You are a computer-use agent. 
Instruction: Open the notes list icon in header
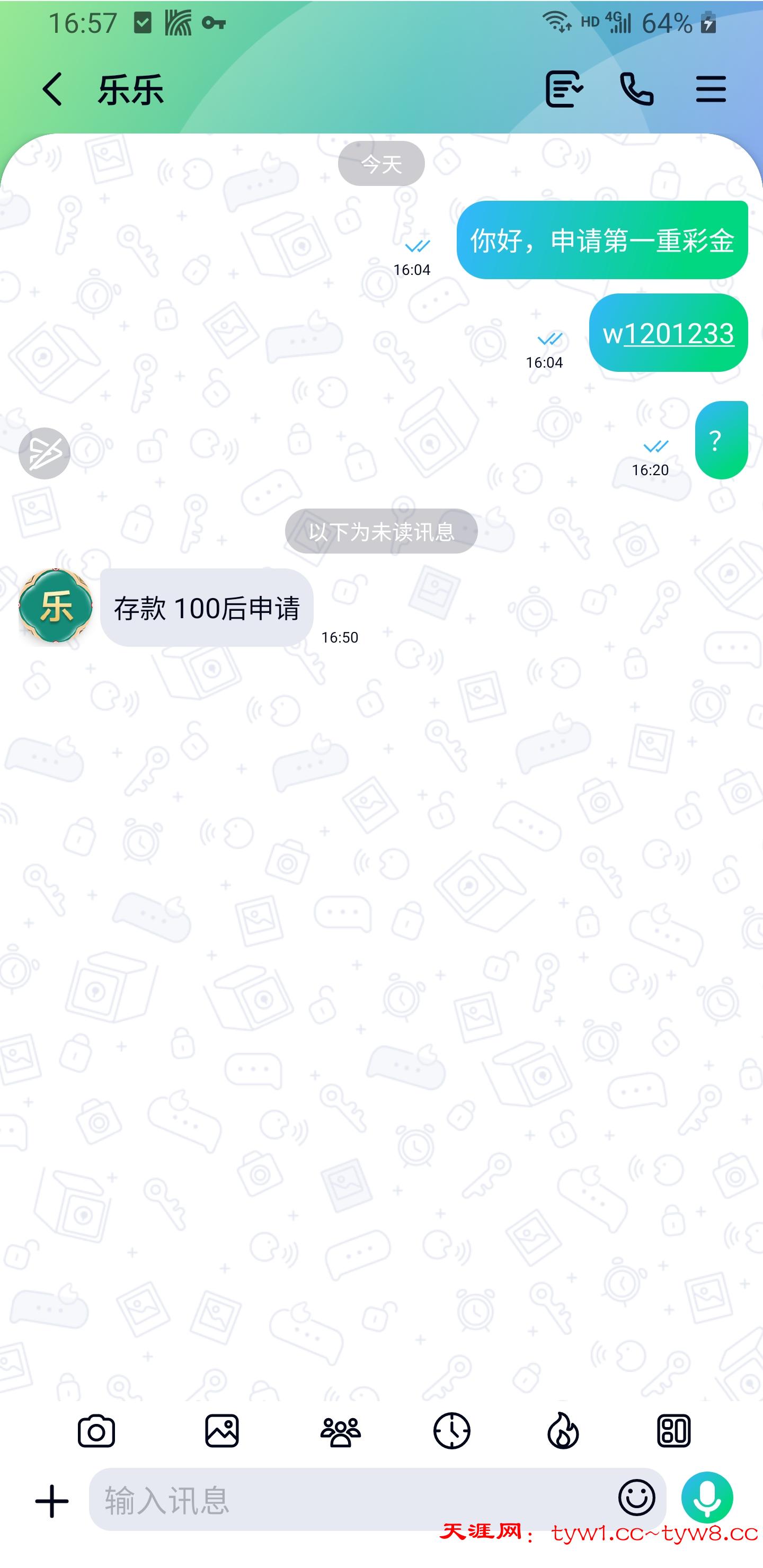[x=564, y=90]
